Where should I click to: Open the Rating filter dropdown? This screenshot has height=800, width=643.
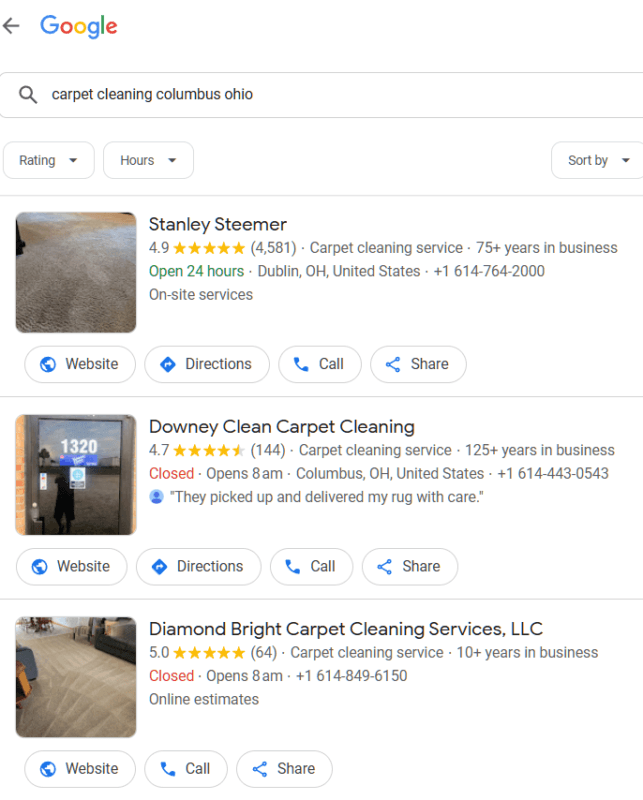coord(49,160)
